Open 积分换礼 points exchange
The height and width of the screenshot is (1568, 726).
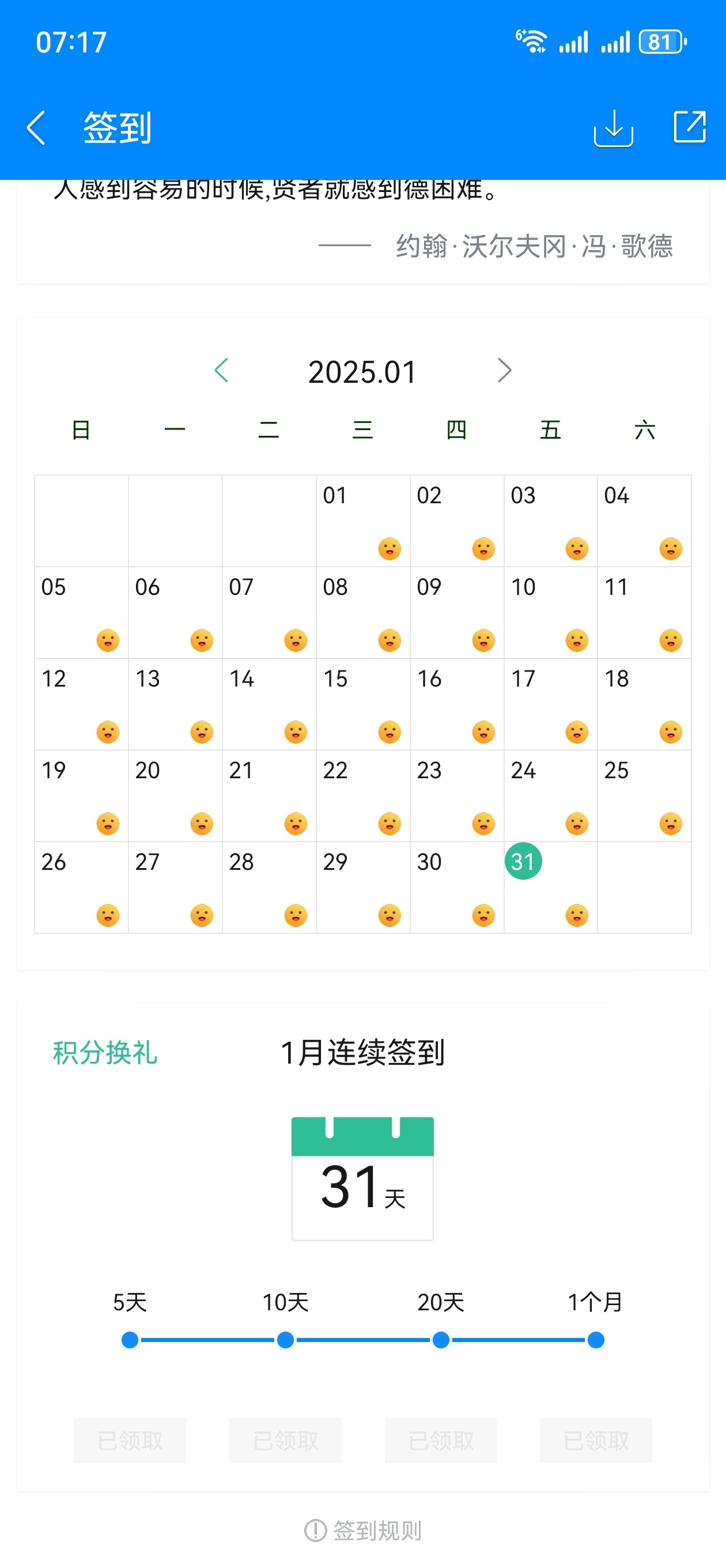click(x=105, y=1053)
